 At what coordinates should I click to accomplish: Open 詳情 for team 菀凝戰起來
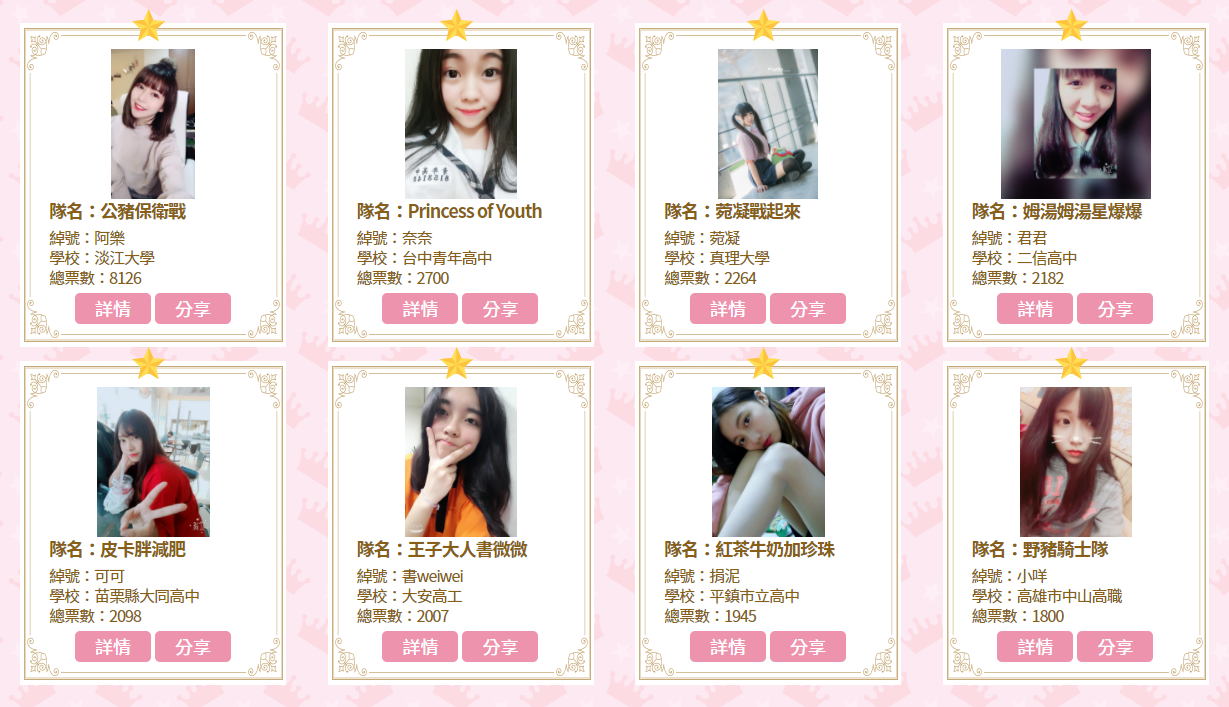point(727,309)
